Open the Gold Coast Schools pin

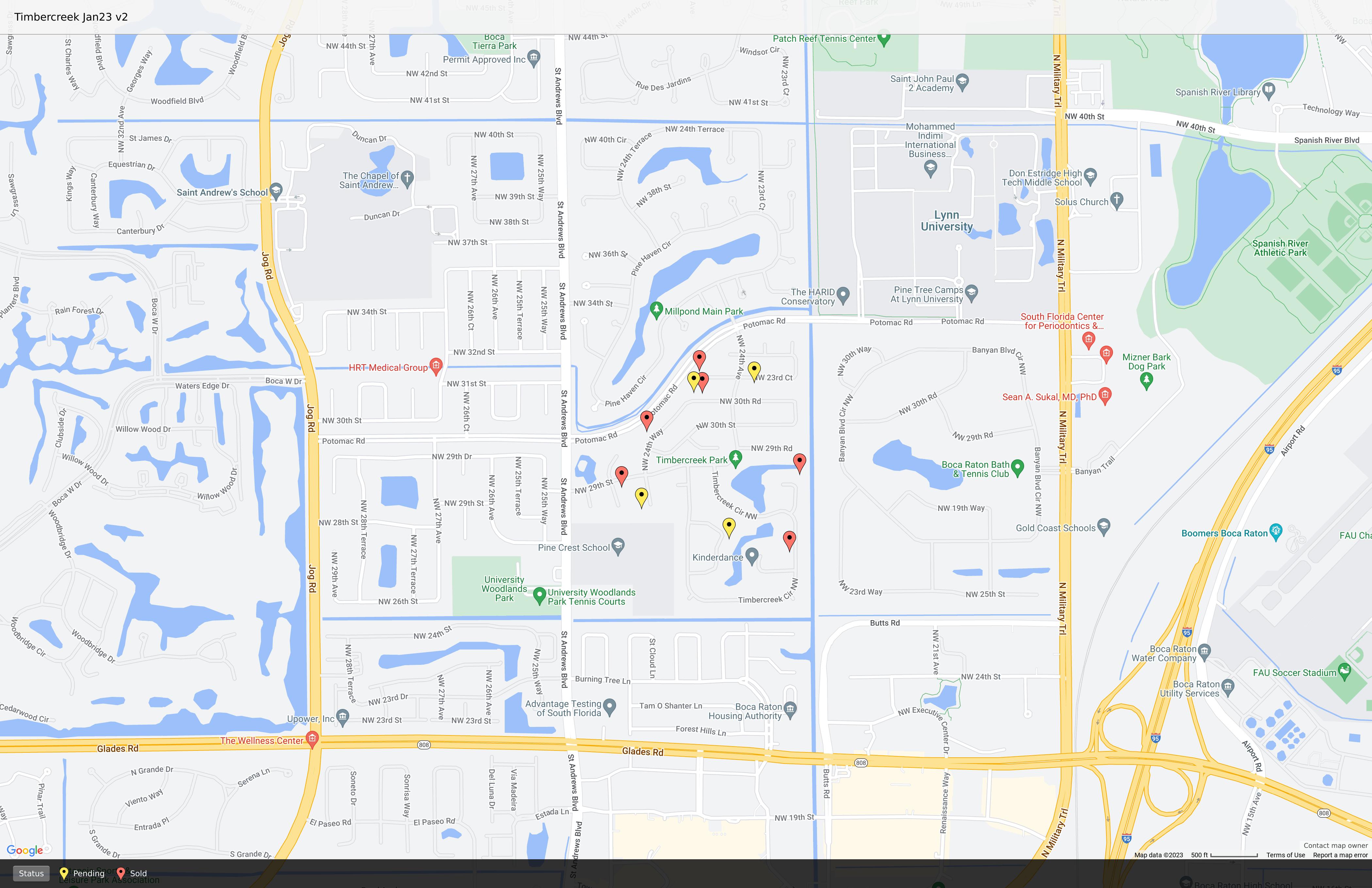(x=1103, y=526)
